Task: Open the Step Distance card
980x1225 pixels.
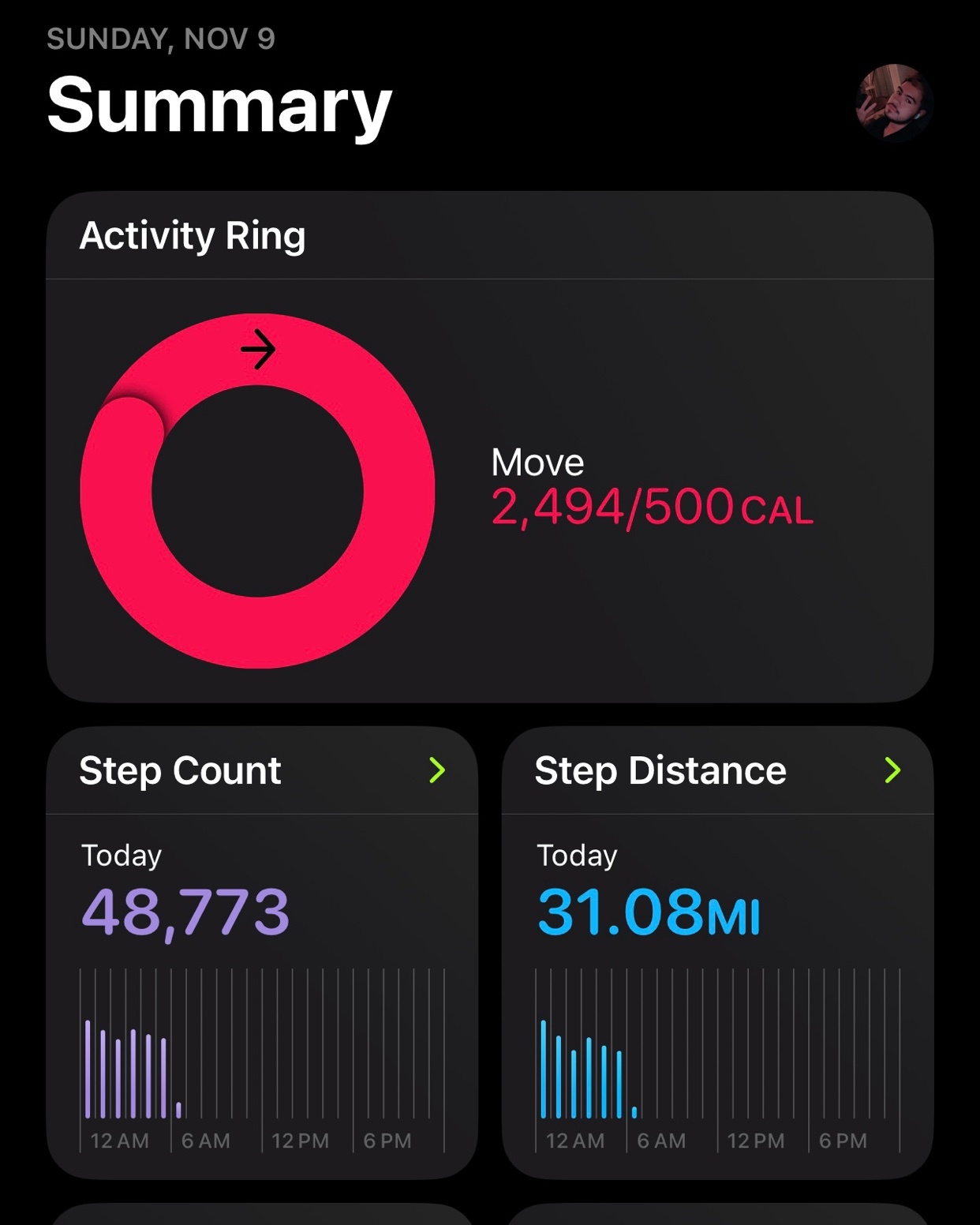Action: pos(718,953)
